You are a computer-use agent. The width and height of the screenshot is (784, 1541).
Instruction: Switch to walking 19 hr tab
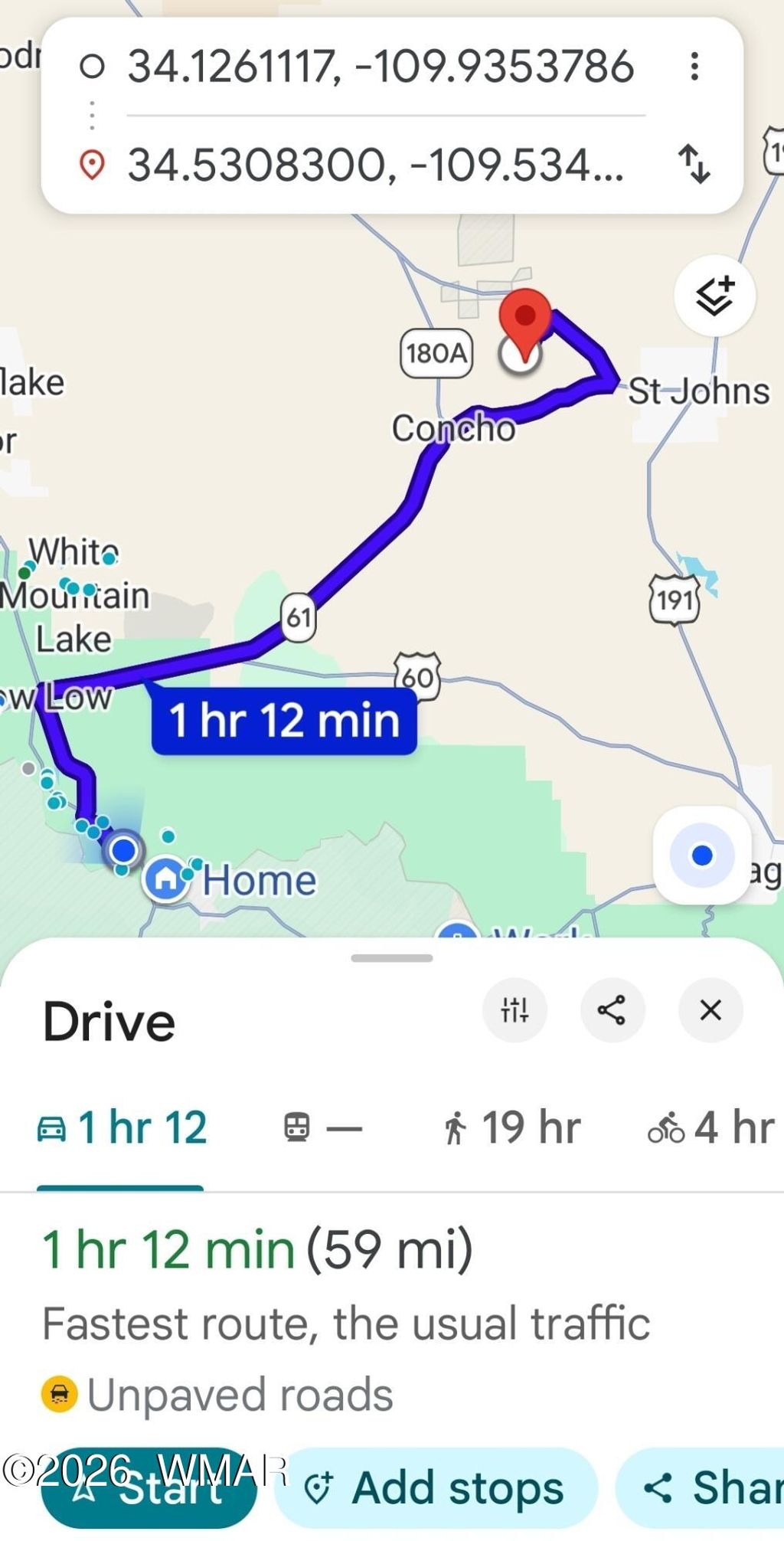[x=511, y=1127]
